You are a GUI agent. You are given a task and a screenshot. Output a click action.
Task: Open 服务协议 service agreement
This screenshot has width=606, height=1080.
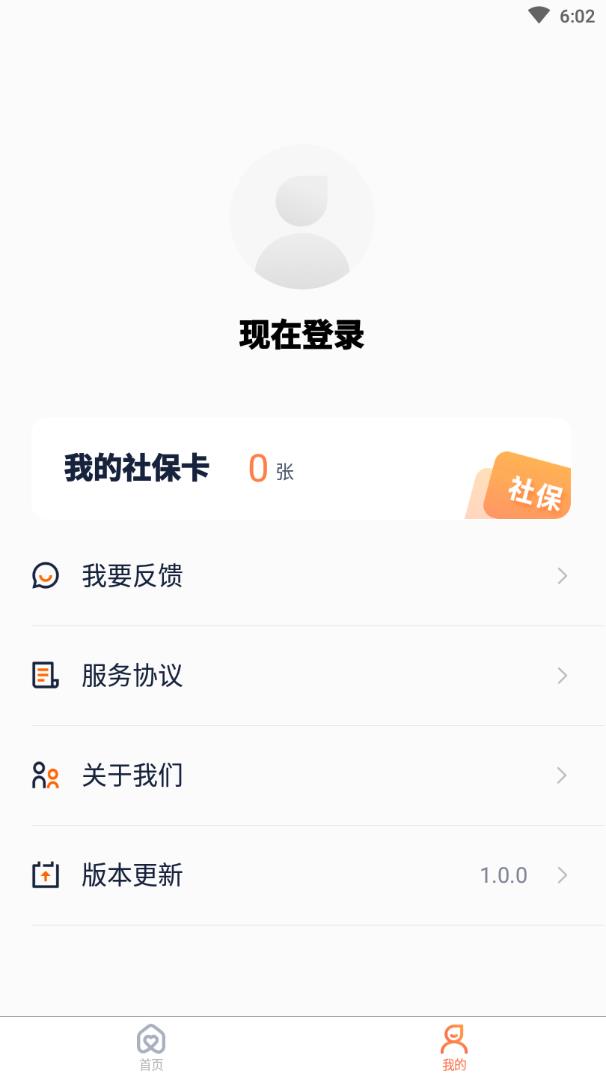click(x=300, y=676)
